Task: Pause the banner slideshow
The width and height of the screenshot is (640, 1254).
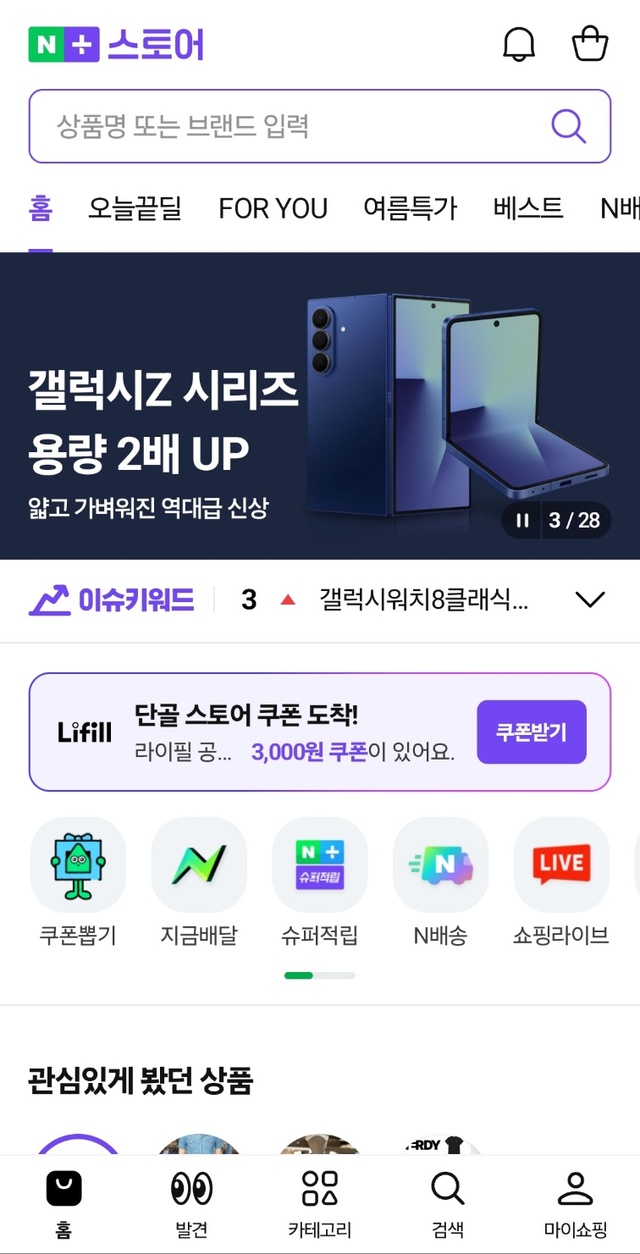Action: pos(522,520)
